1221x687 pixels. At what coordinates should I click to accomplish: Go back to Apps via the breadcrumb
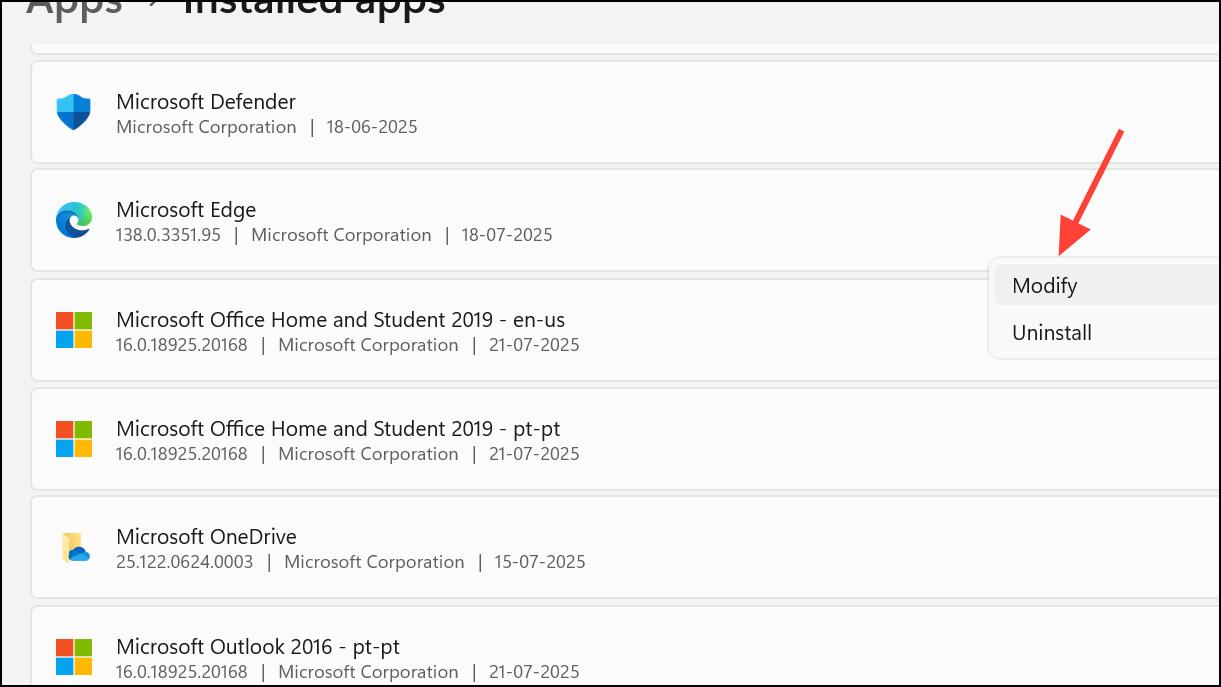click(x=74, y=8)
